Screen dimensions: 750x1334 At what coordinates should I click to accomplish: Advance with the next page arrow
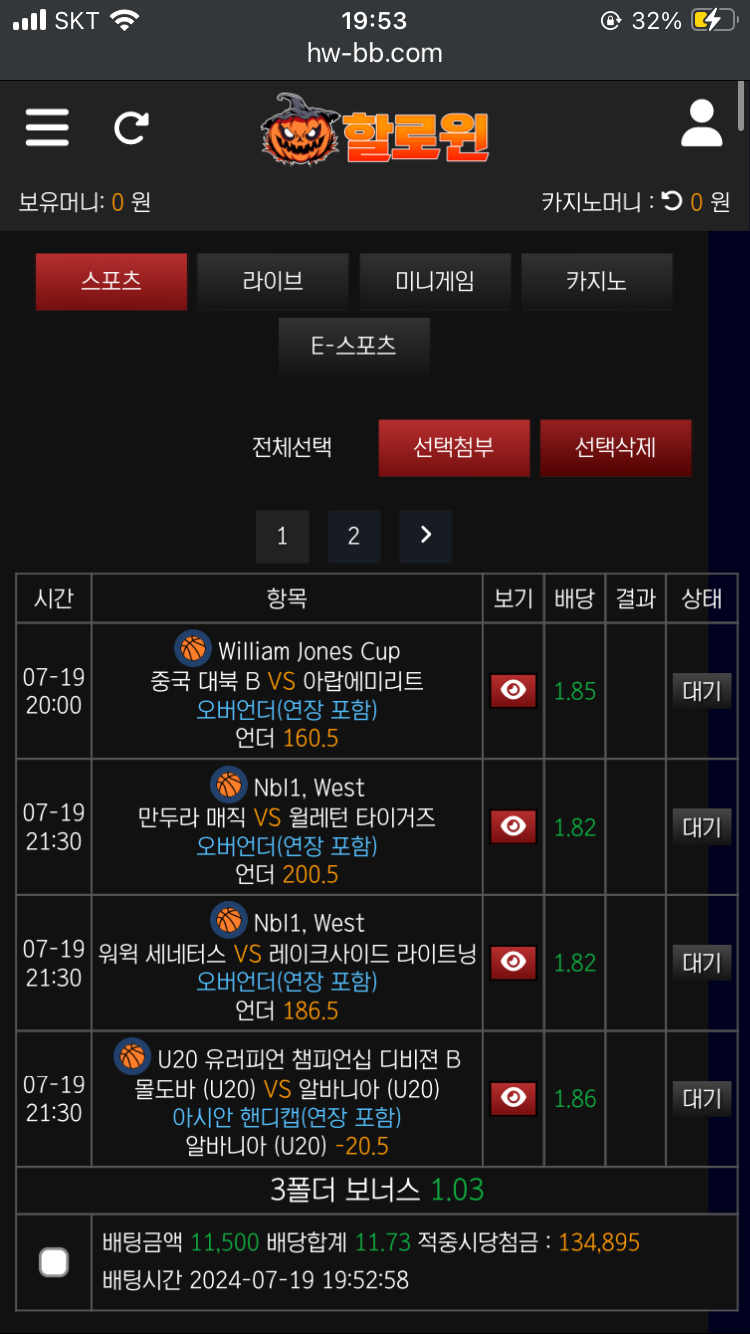point(425,536)
